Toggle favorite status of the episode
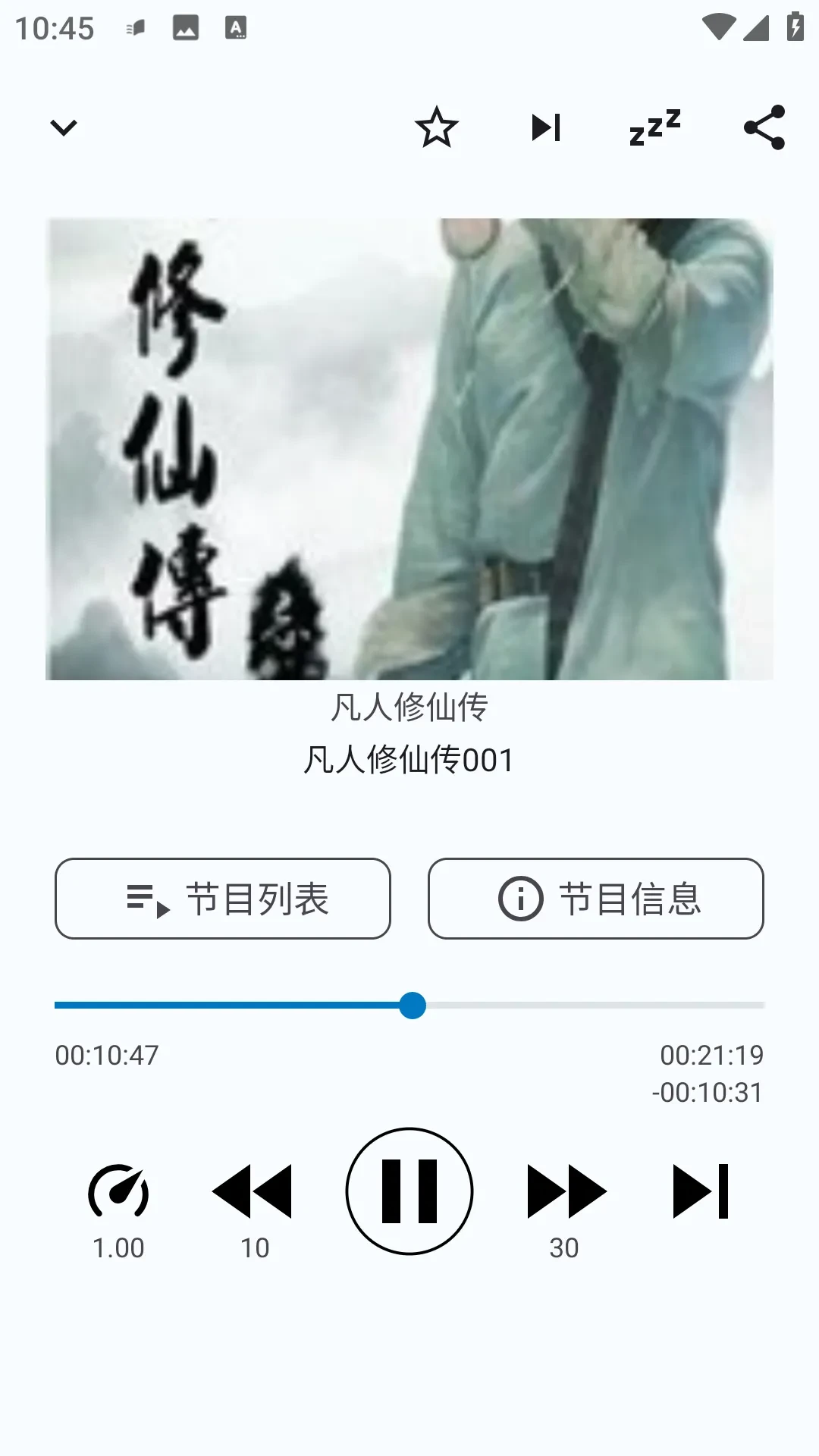 click(437, 128)
